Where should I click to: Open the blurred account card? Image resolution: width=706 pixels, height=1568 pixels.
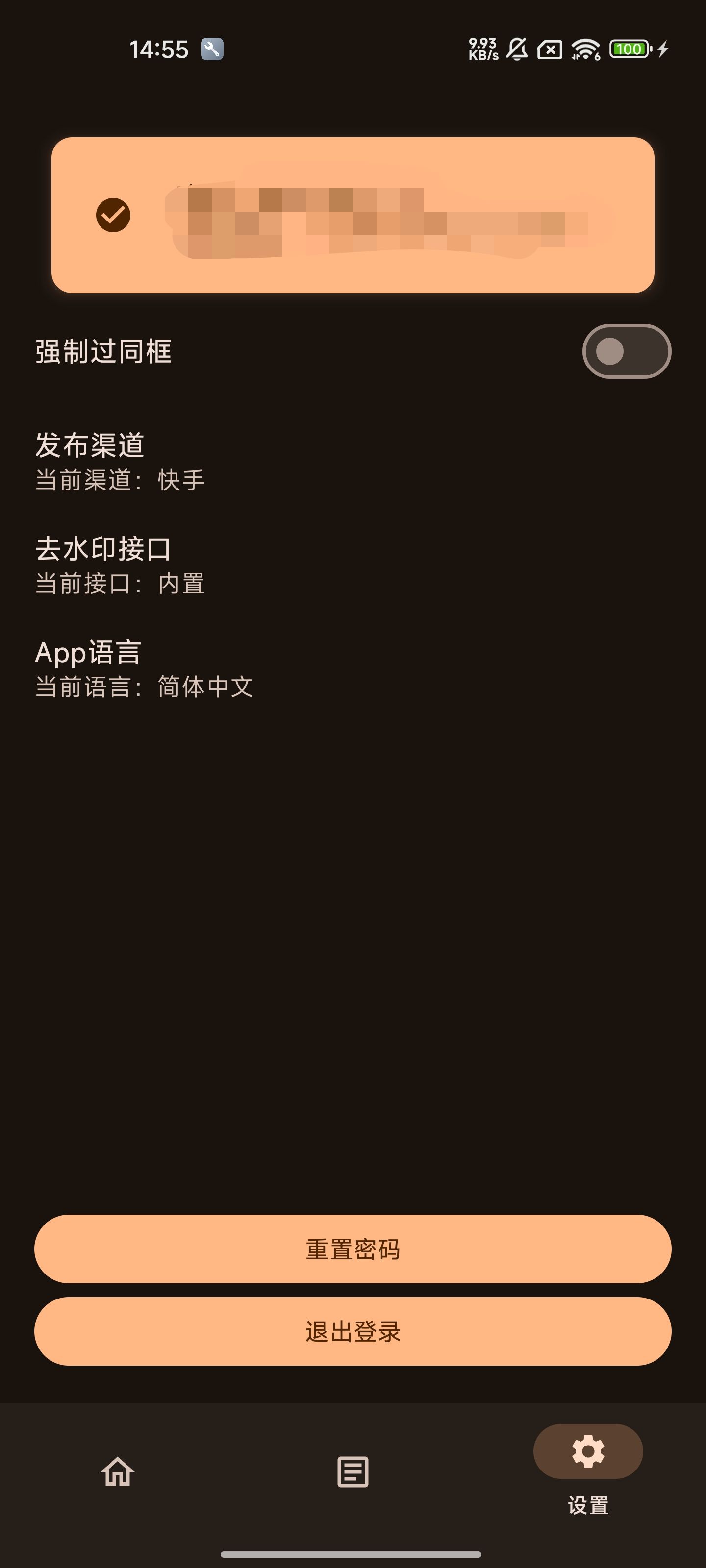(x=353, y=215)
